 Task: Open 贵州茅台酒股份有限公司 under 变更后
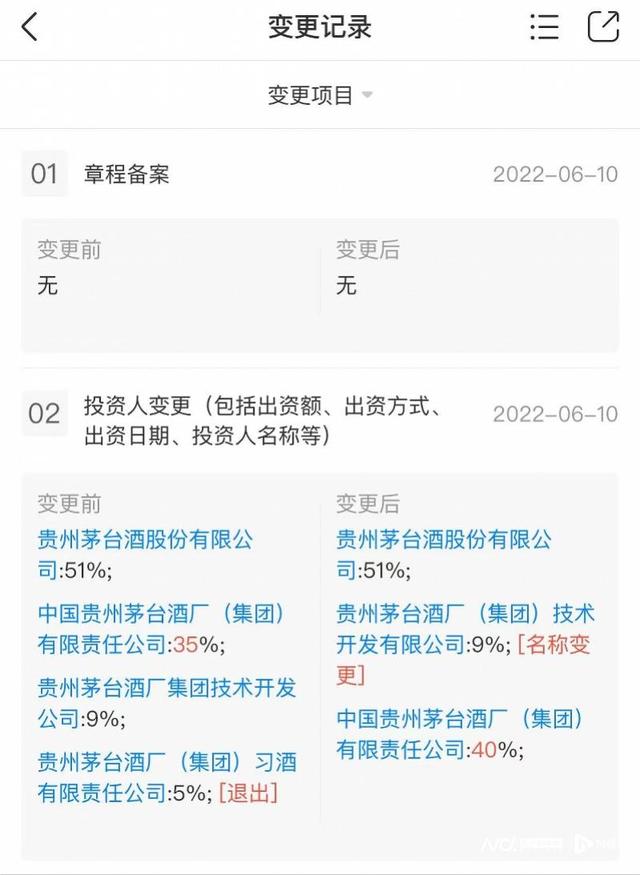[x=443, y=541]
